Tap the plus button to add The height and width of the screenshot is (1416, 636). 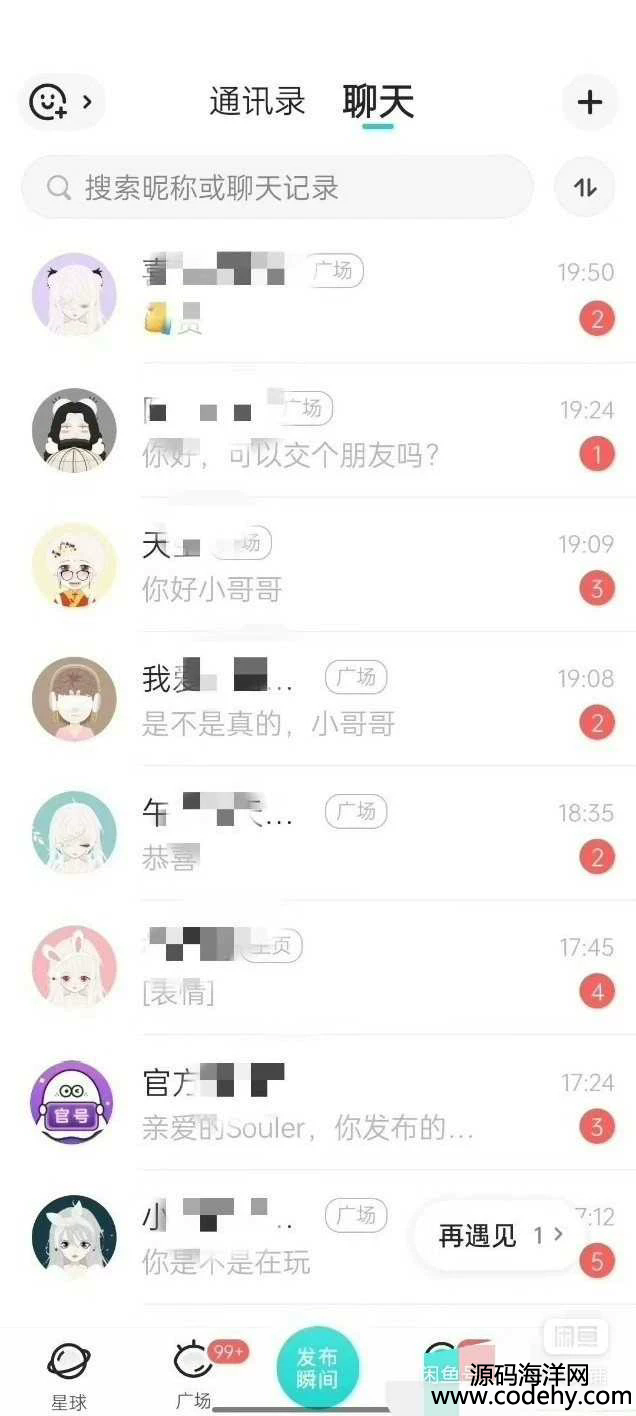click(x=590, y=102)
